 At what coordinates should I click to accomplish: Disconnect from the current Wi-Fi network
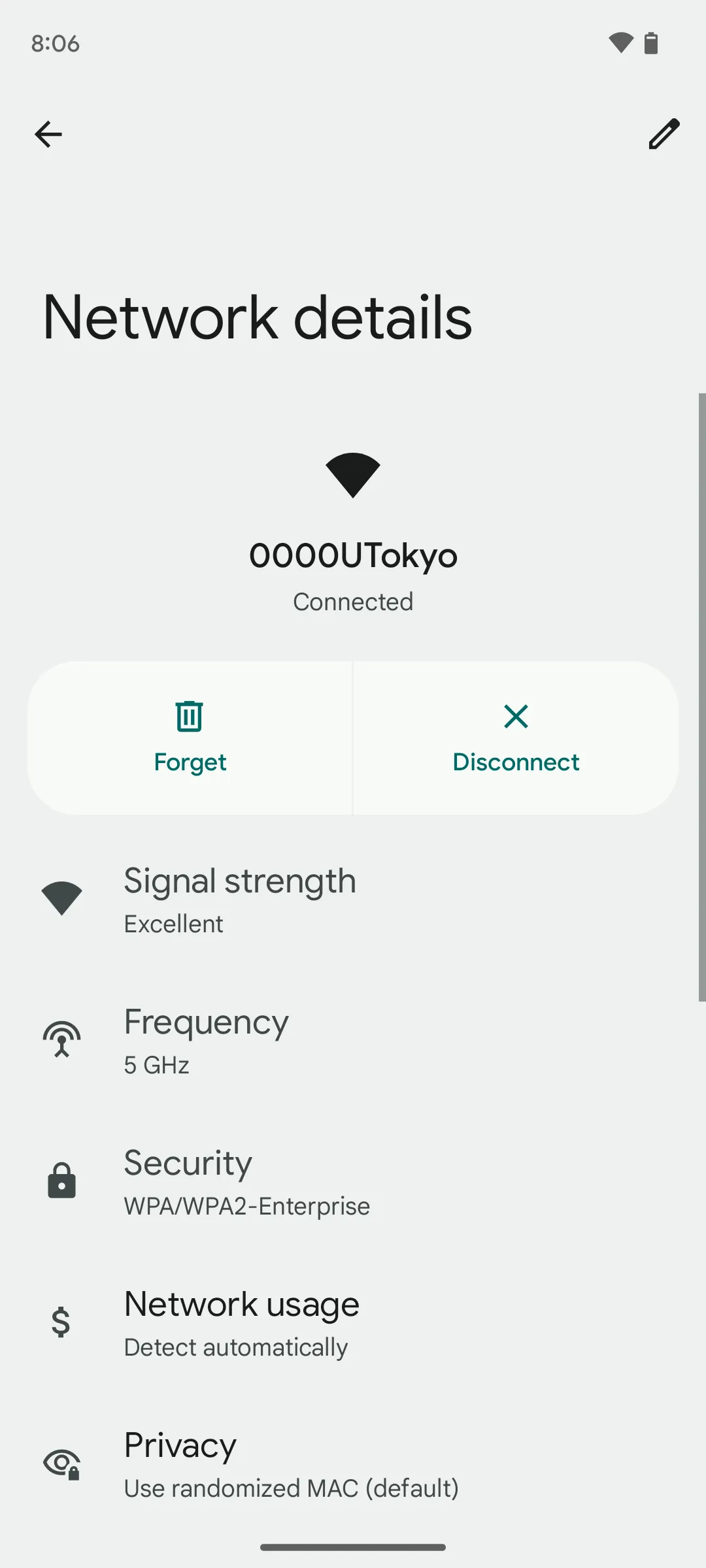516,738
